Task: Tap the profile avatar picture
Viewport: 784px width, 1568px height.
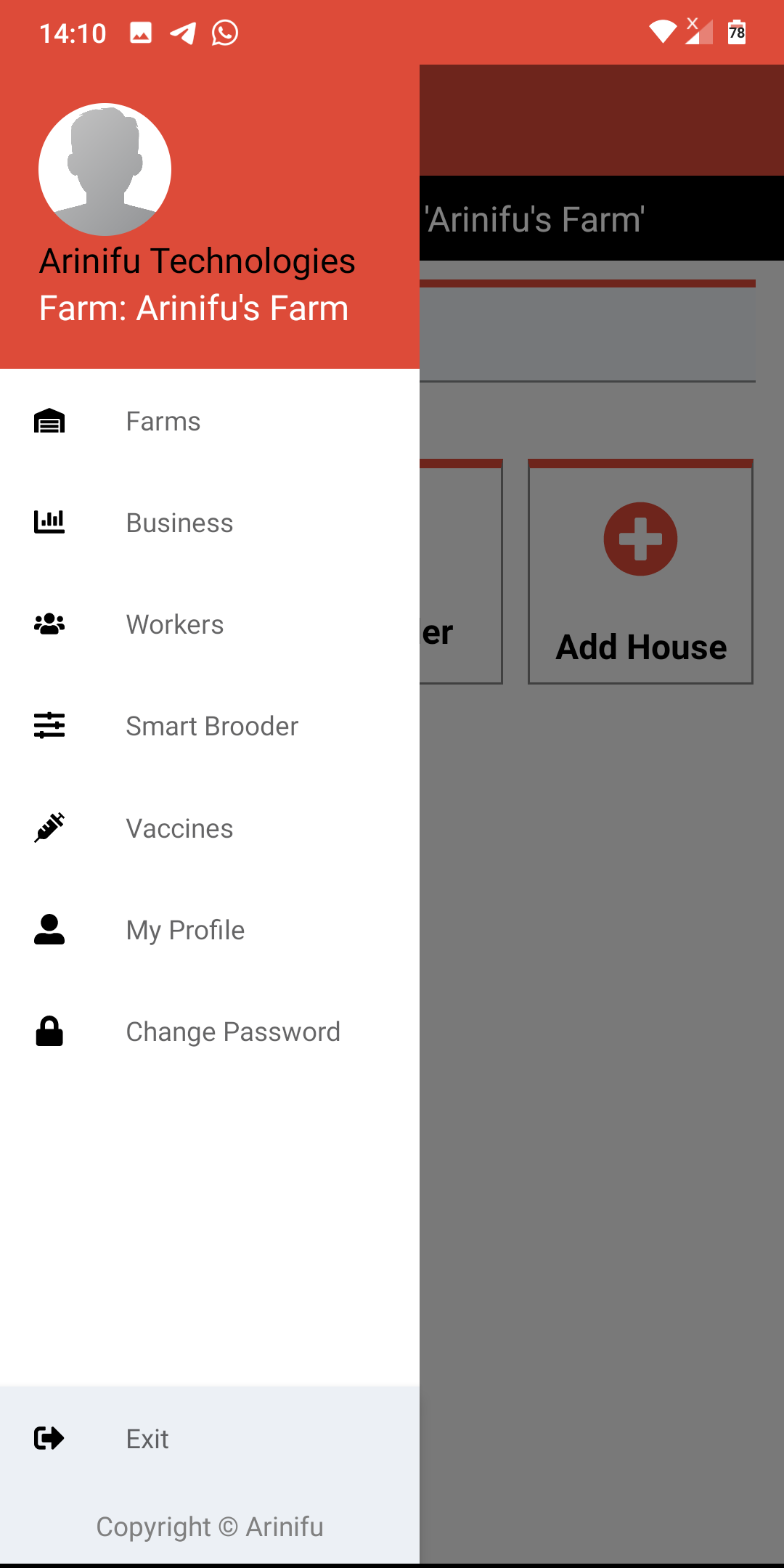Action: coord(105,169)
